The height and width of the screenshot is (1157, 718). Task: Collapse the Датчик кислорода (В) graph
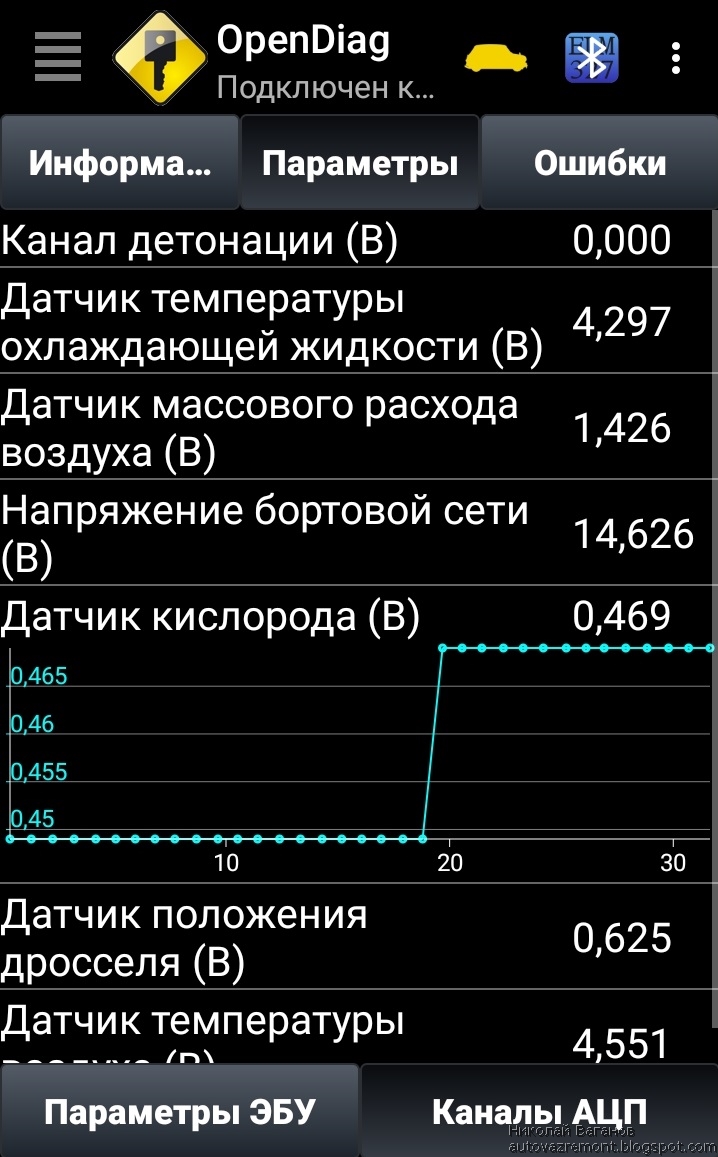coord(358,617)
